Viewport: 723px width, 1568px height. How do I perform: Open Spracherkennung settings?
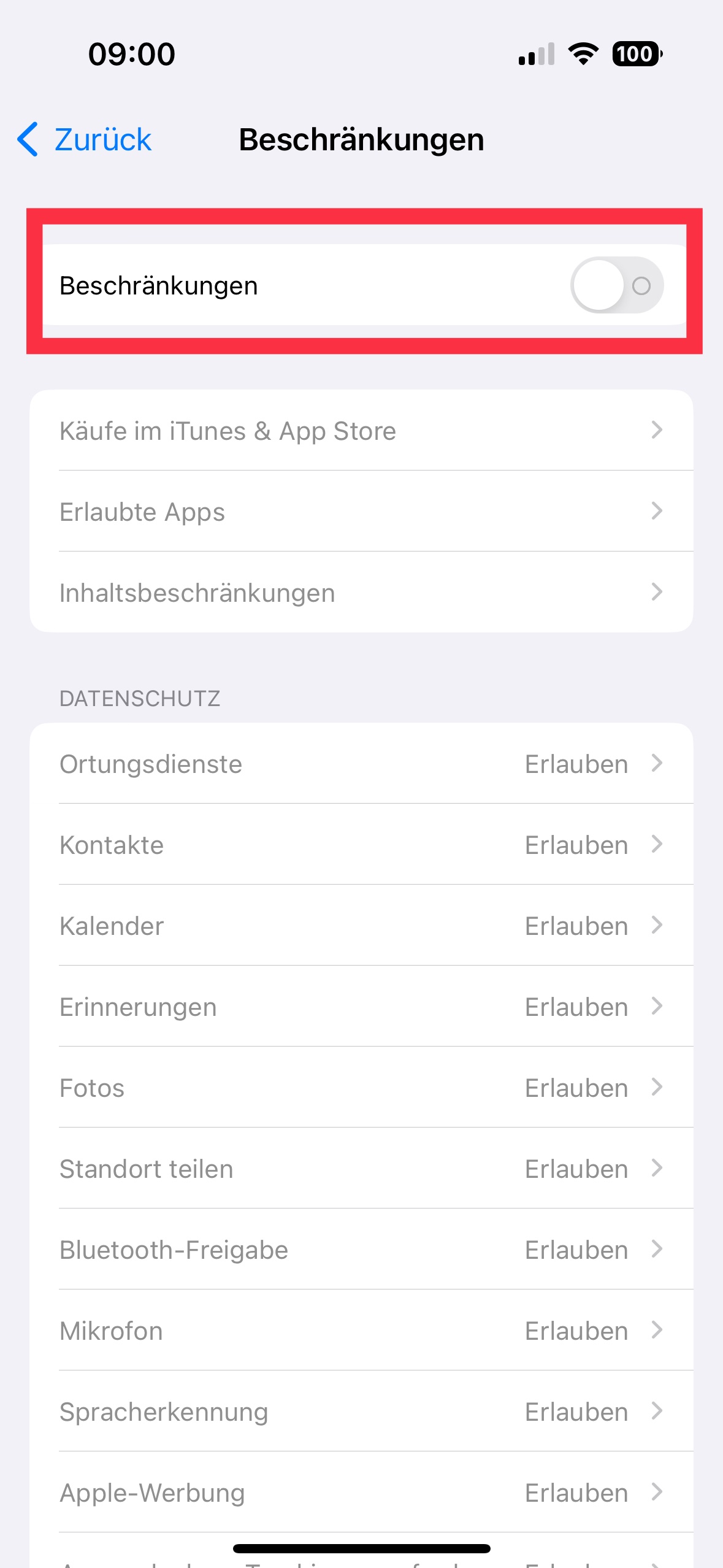point(361,1412)
